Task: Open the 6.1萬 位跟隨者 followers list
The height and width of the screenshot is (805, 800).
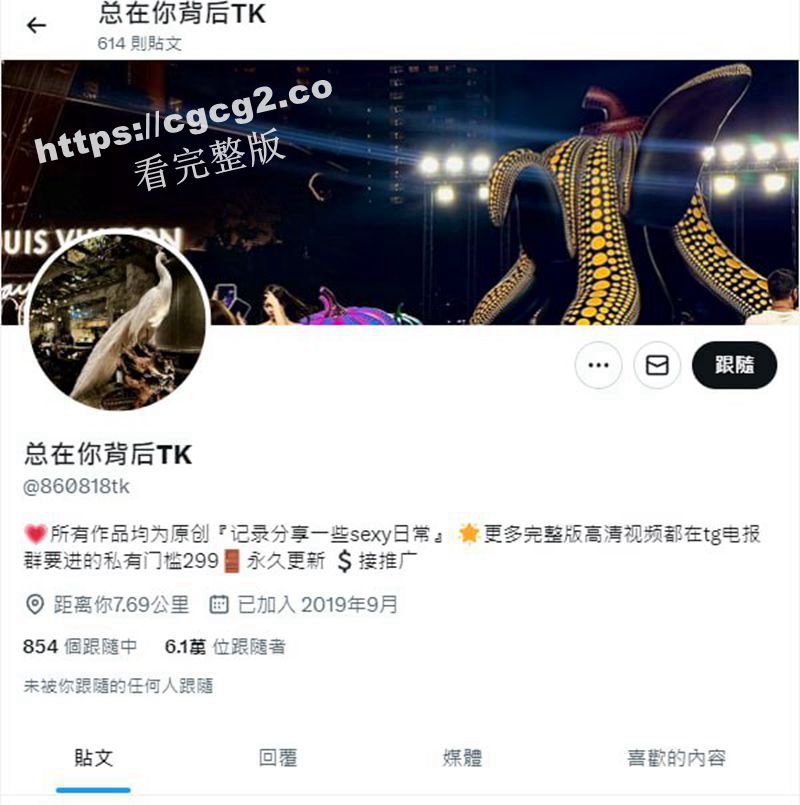Action: coord(225,647)
